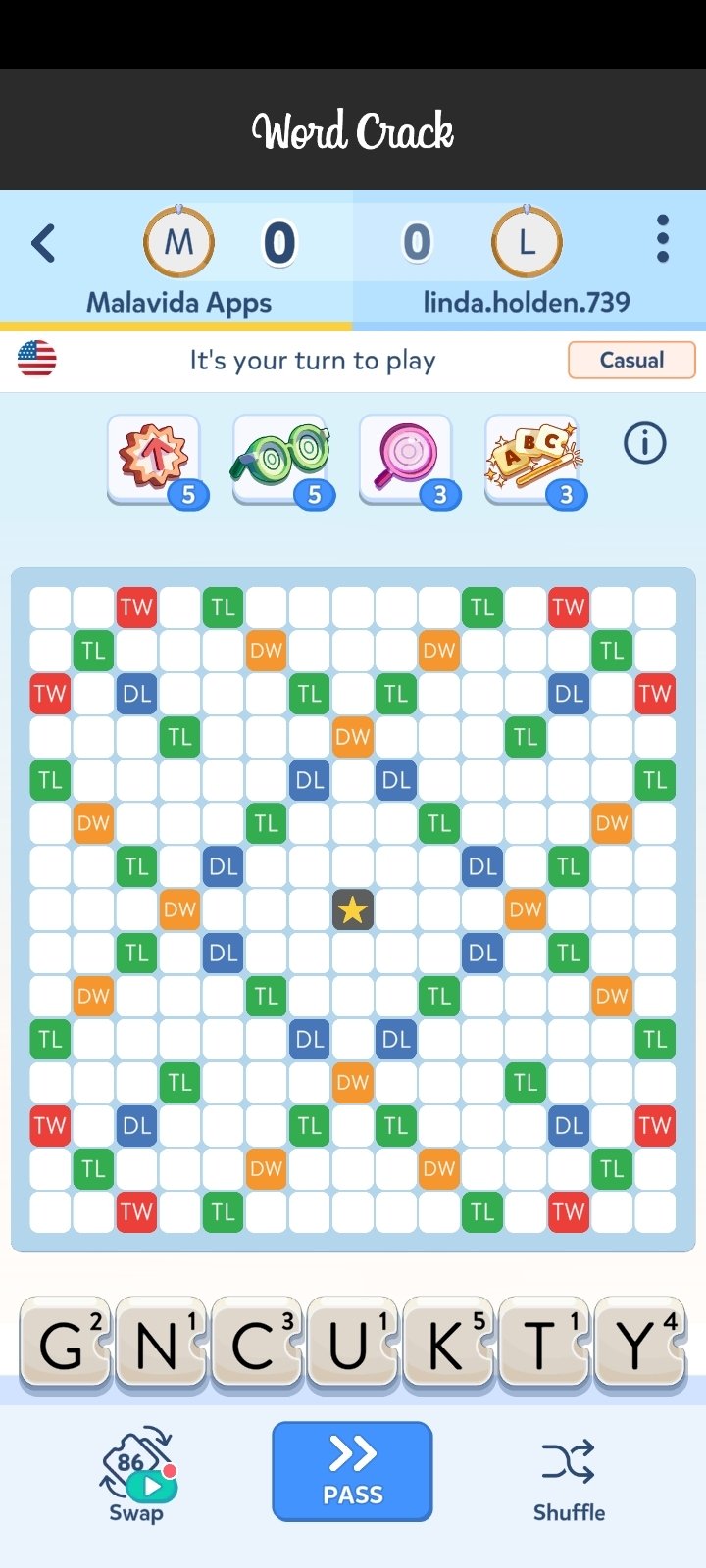View linda.holden.739 opponent avatar
706x1568 pixels.
527,241
